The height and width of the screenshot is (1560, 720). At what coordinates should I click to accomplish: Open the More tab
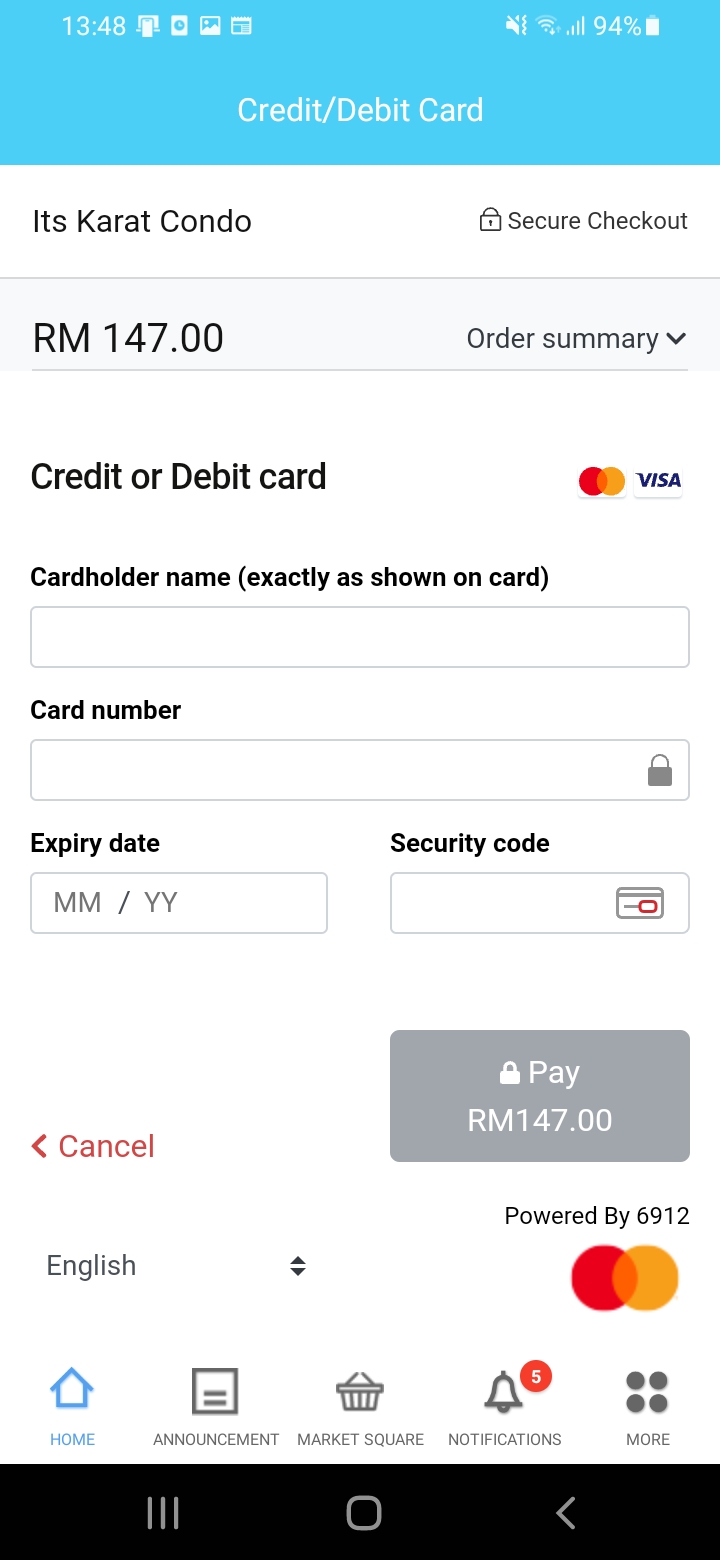tap(647, 1406)
